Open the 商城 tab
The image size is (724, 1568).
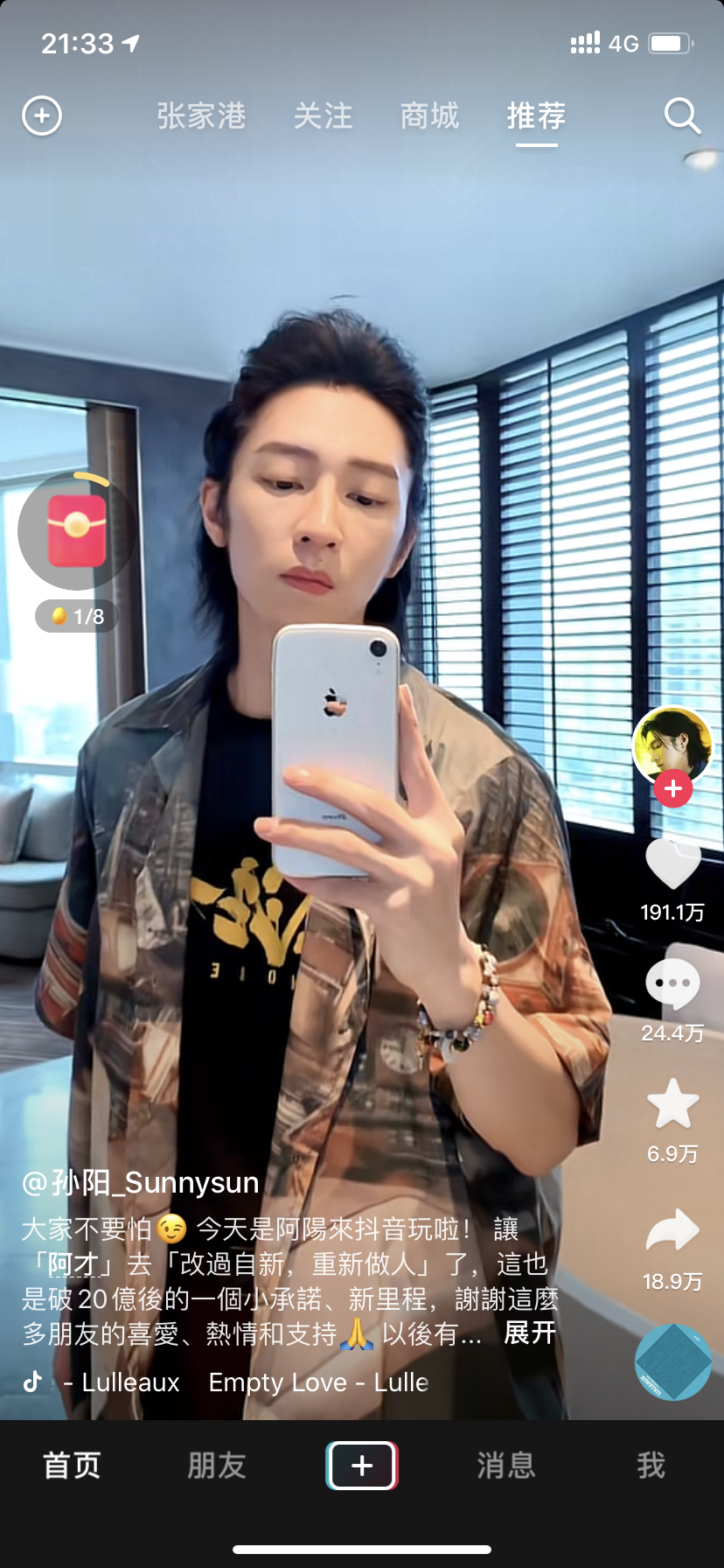[429, 115]
